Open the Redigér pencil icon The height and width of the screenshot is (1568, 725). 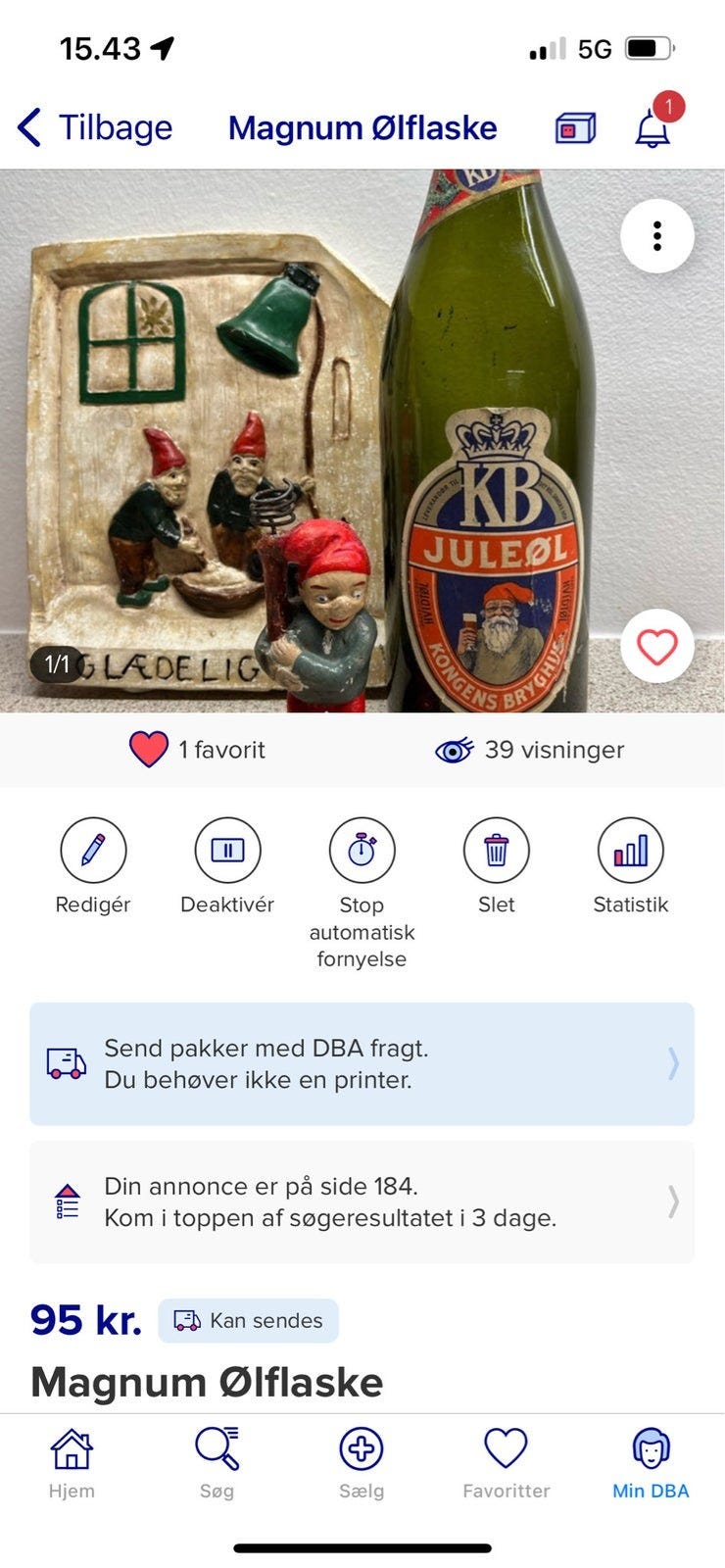[93, 851]
